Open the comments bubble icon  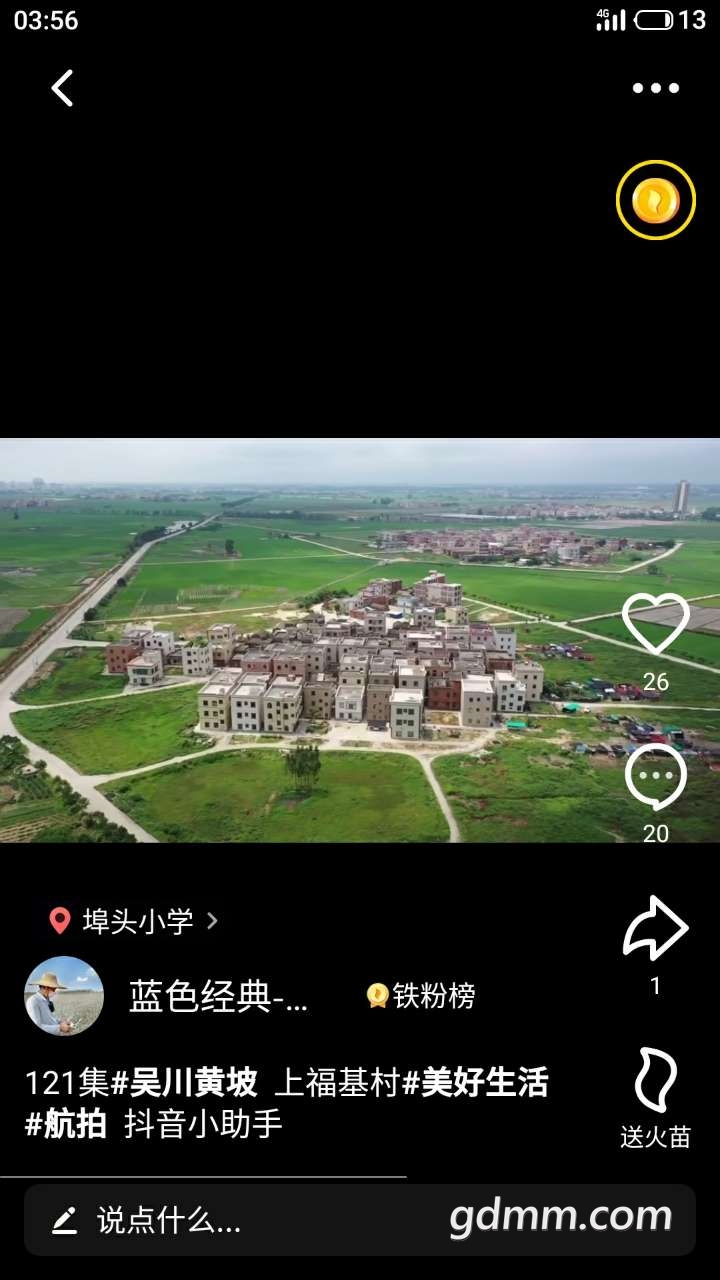click(655, 778)
